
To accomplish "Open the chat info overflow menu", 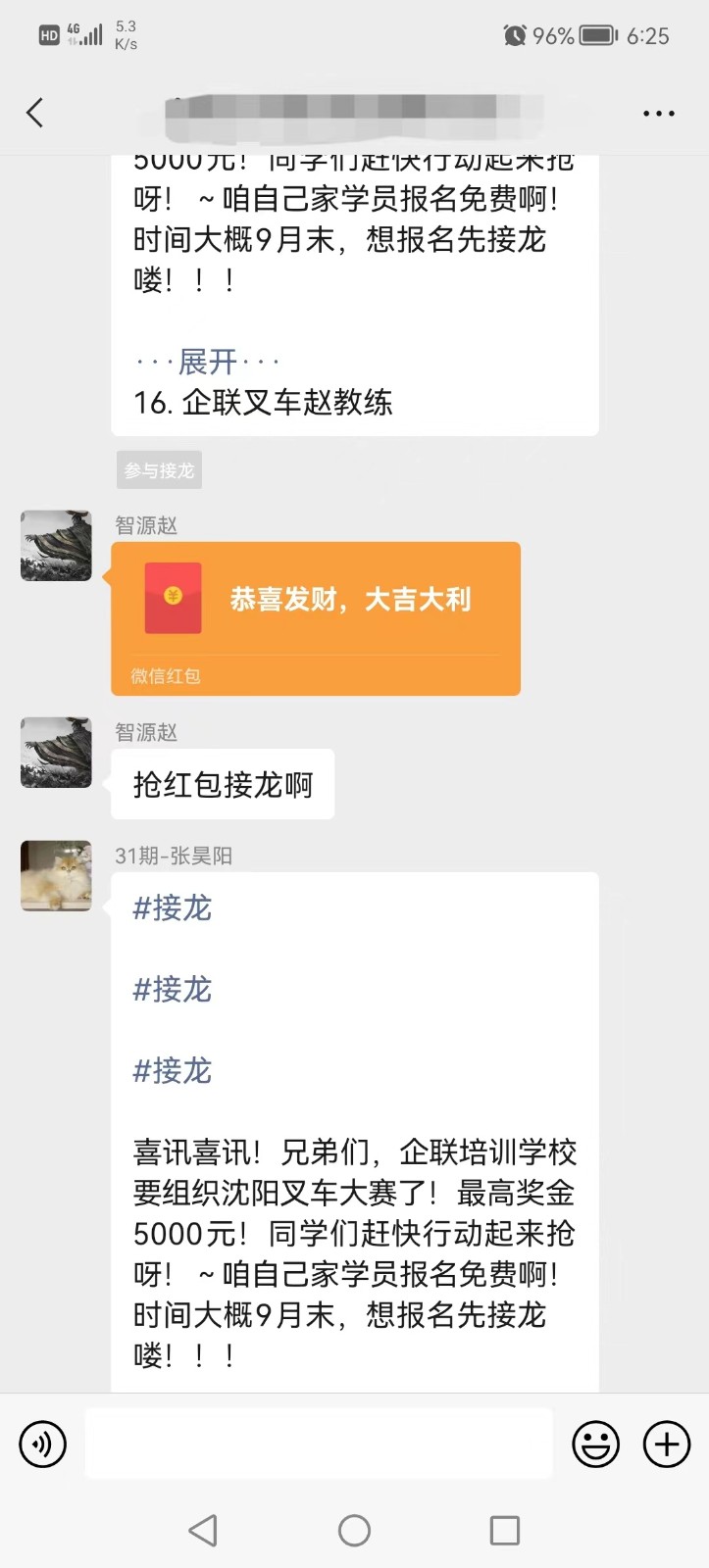I will pyautogui.click(x=658, y=114).
